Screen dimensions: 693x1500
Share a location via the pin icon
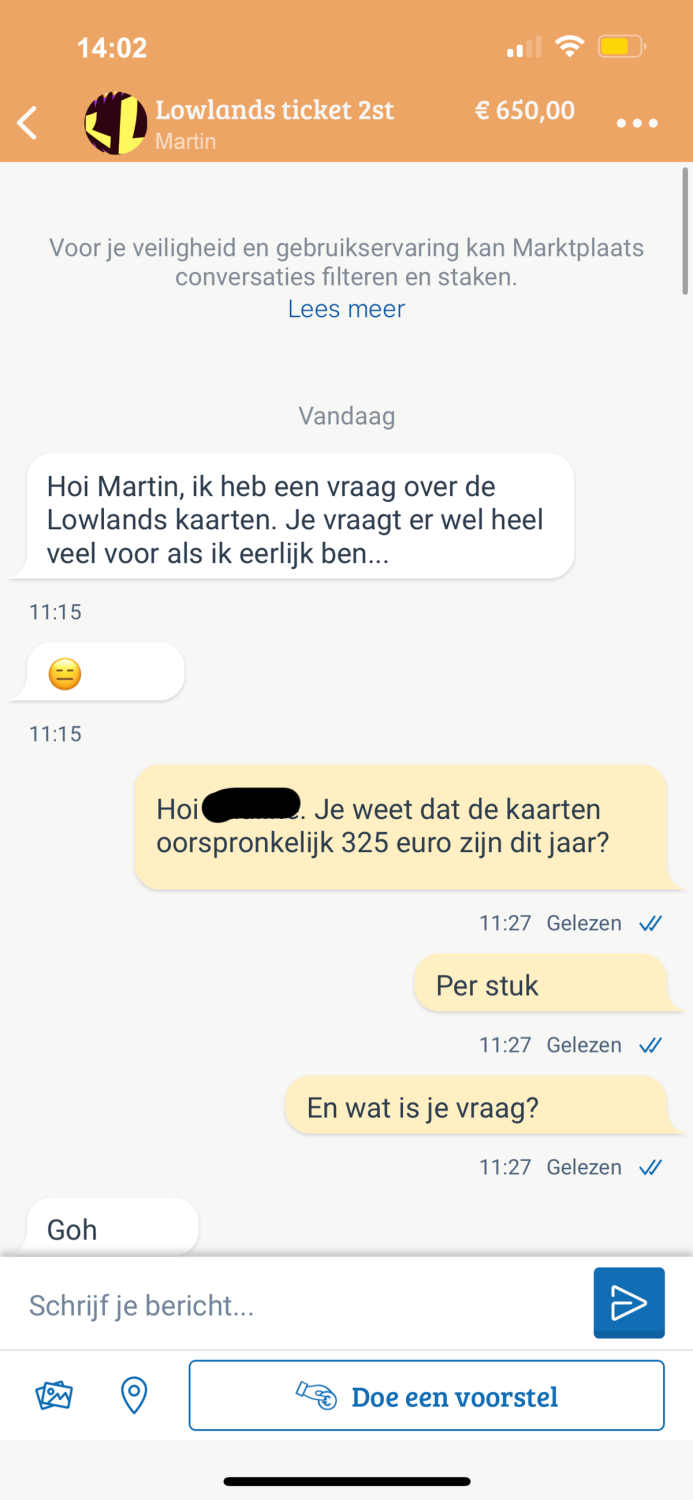coord(133,1395)
